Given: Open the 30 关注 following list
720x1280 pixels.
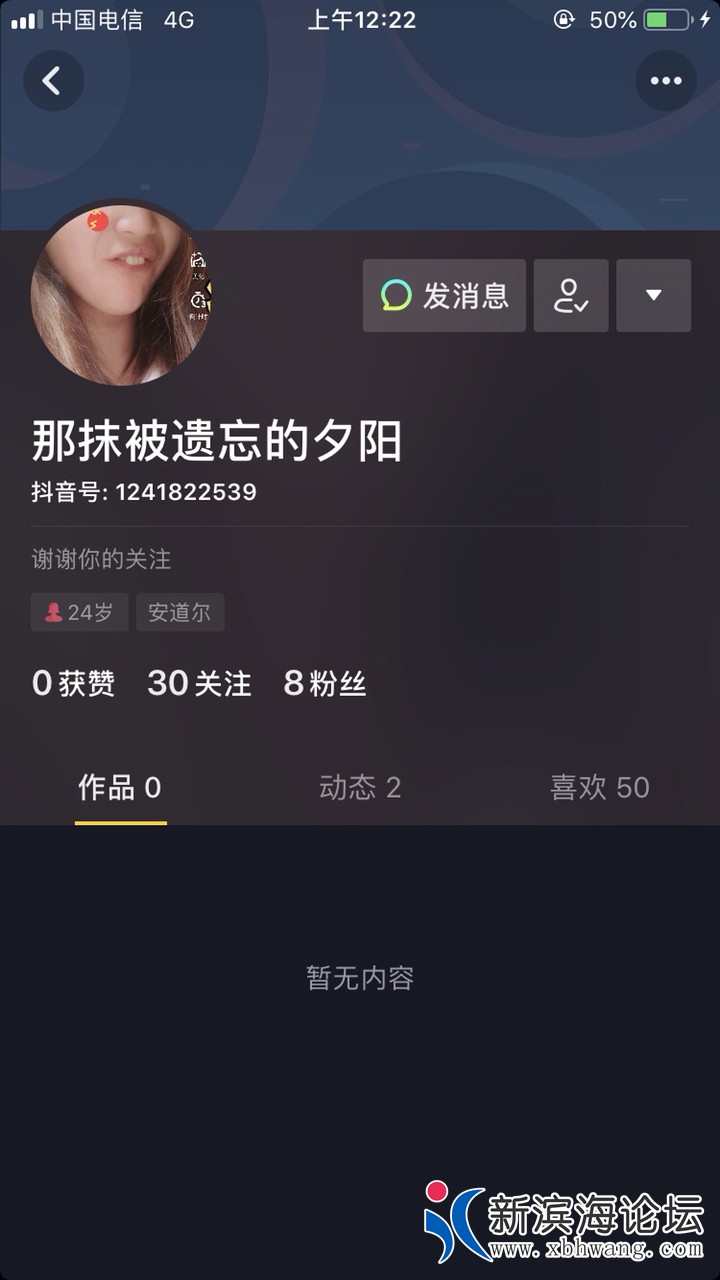Looking at the screenshot, I should tap(199, 684).
